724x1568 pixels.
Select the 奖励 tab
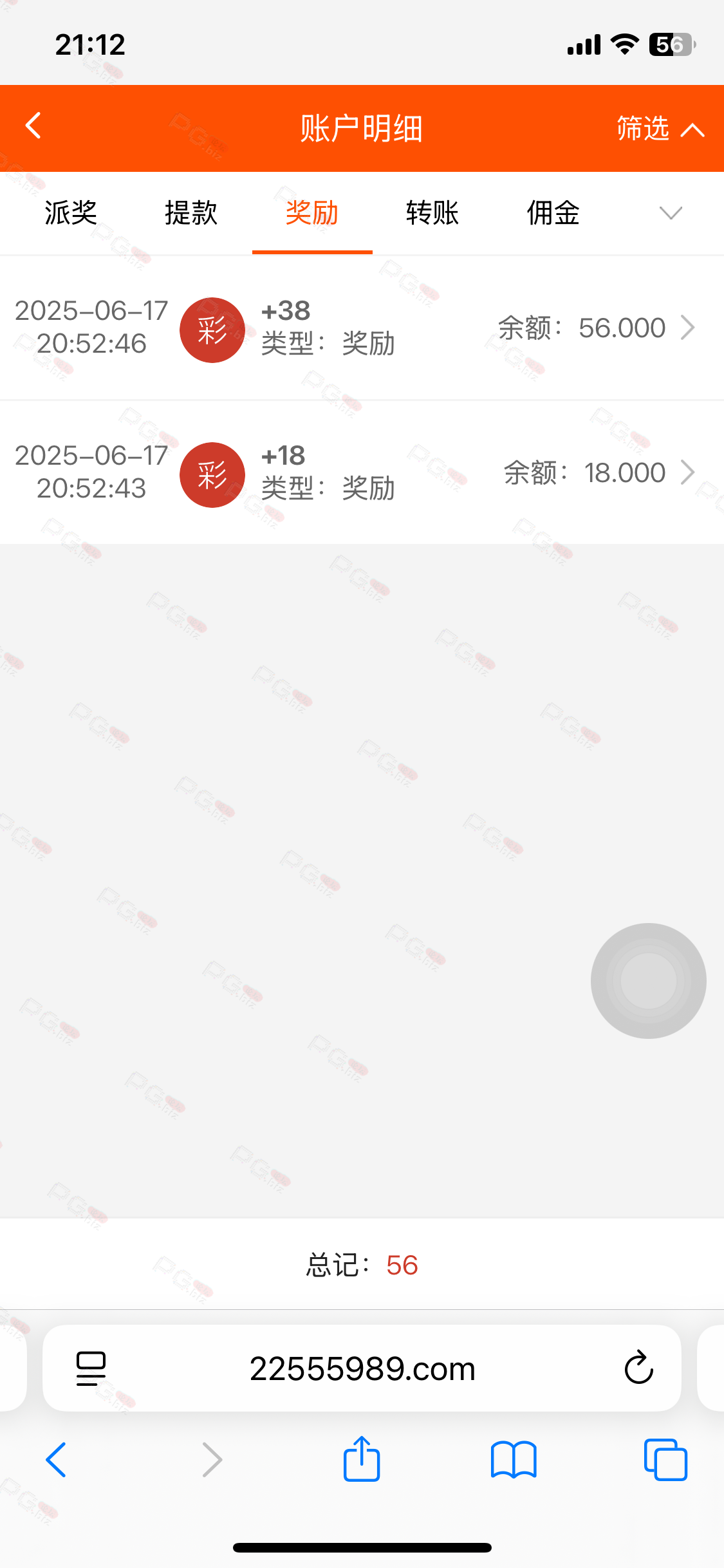click(x=312, y=213)
